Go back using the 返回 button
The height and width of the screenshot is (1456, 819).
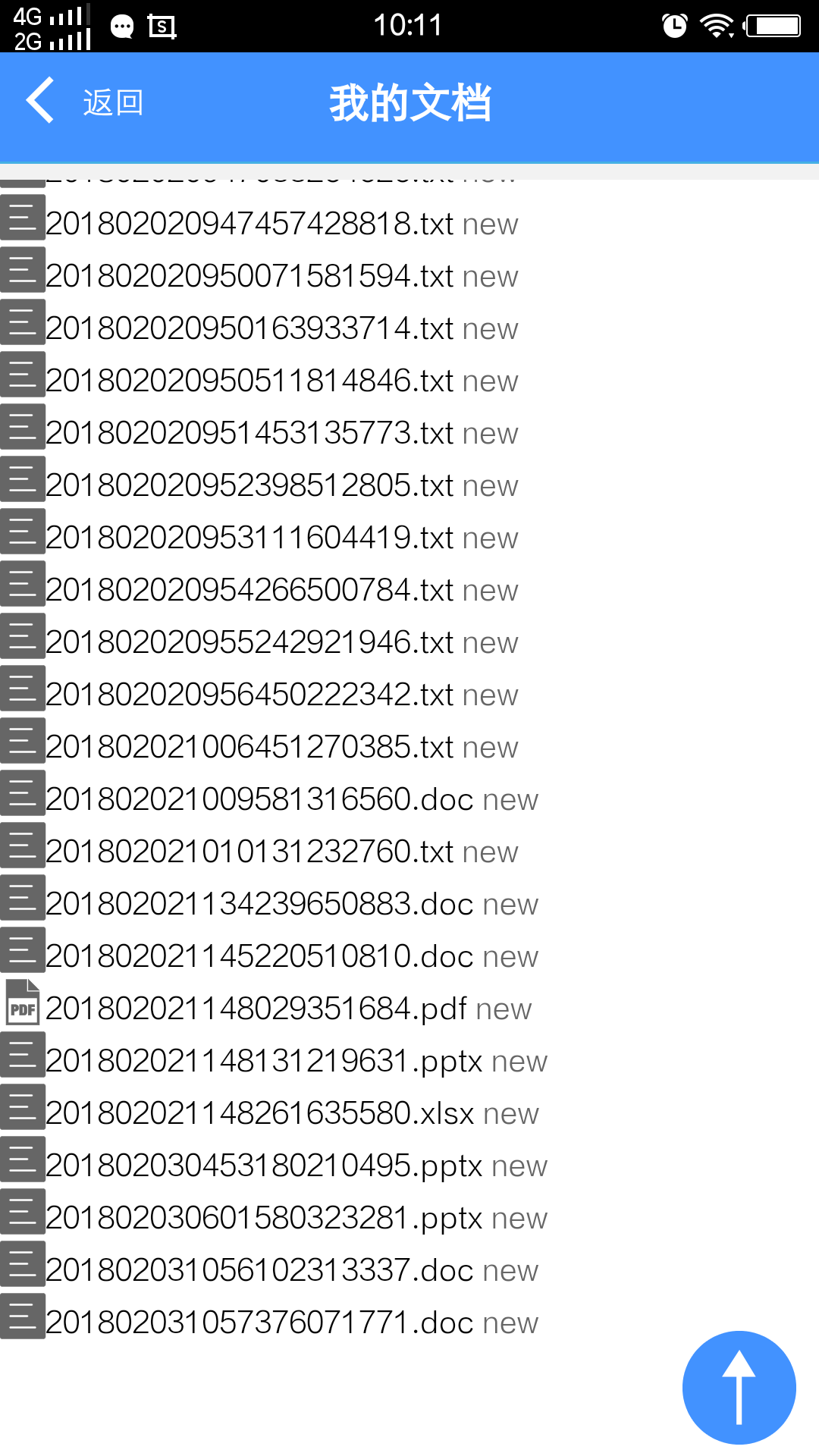[x=83, y=102]
